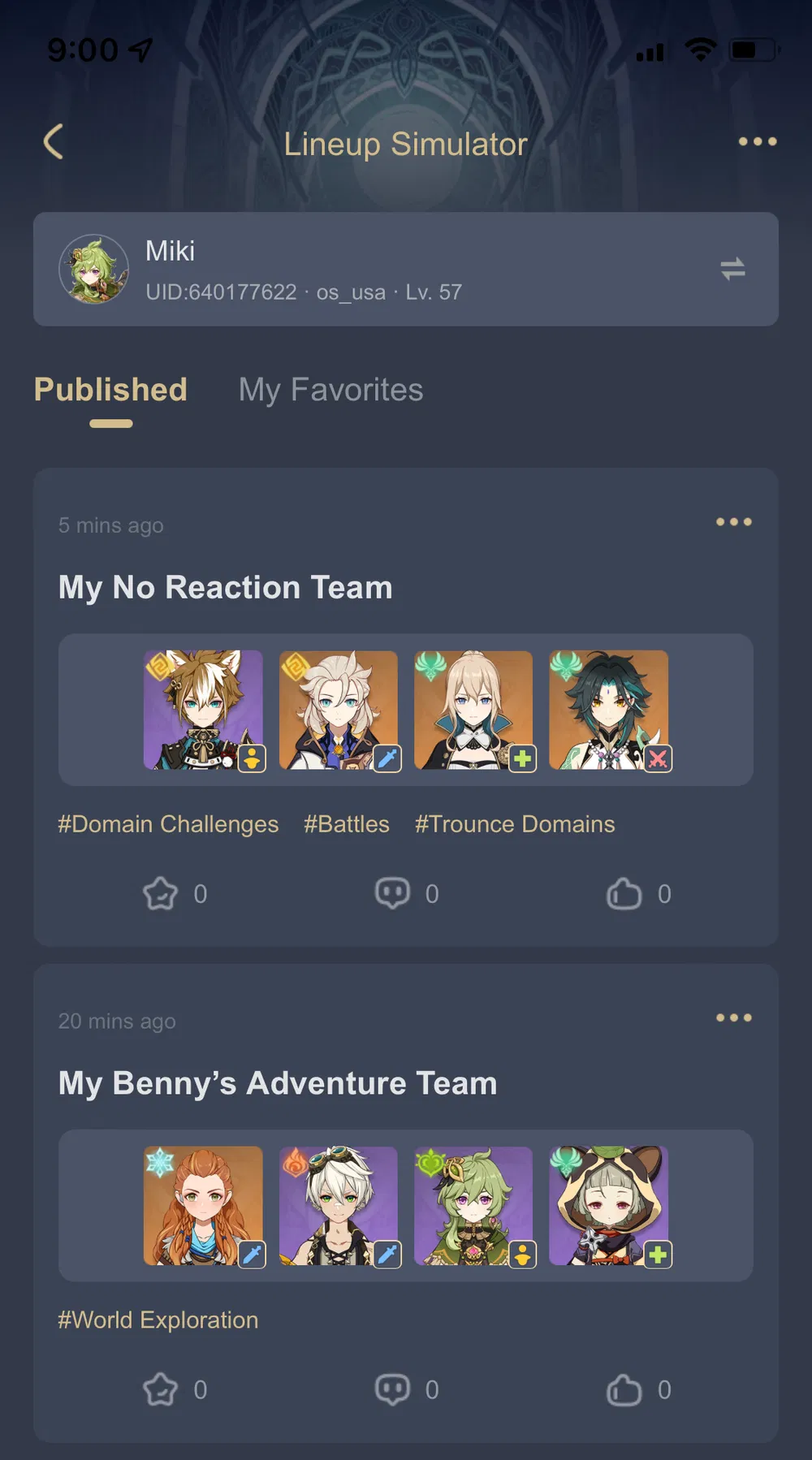Tap the back chevron at top left
This screenshot has width=812, height=1460.
pyautogui.click(x=52, y=140)
